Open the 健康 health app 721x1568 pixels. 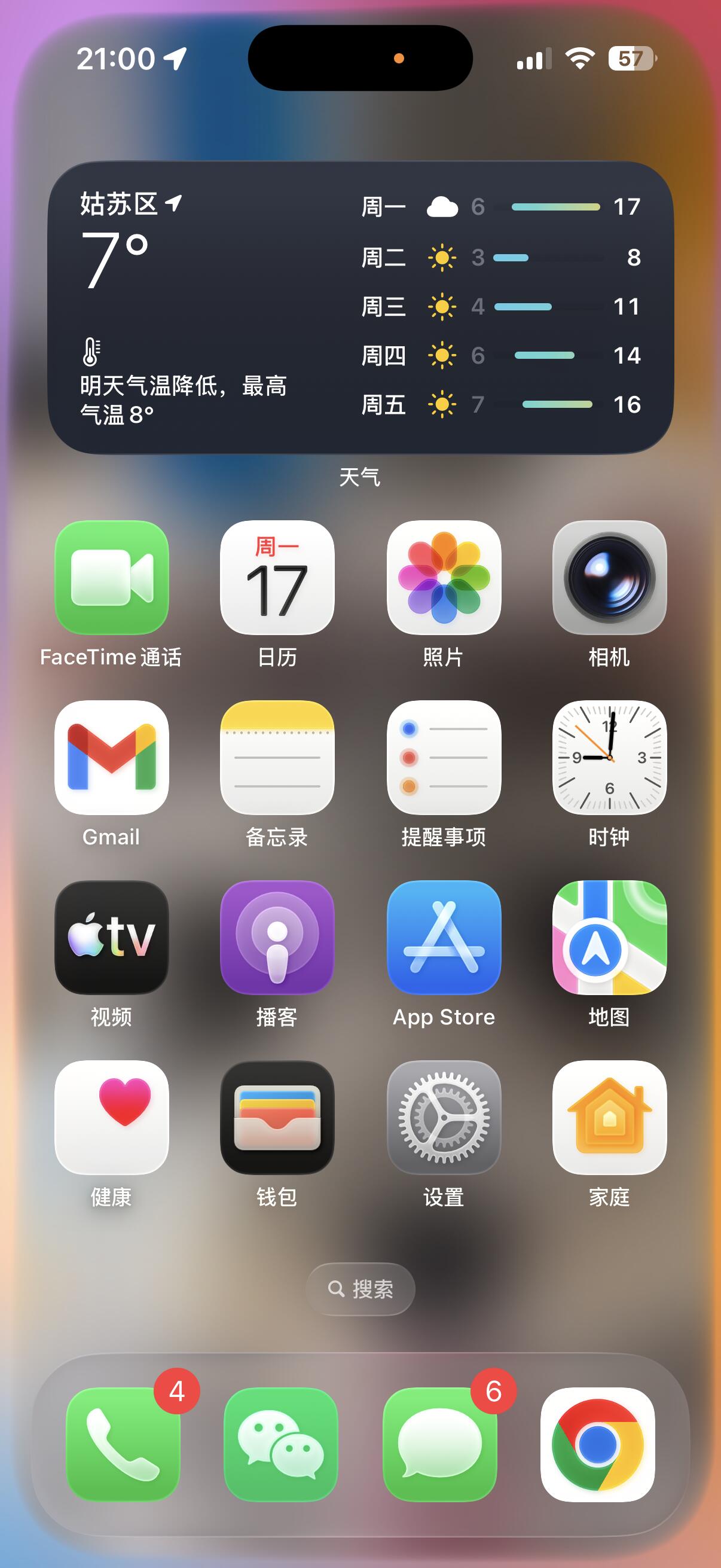(111, 1118)
